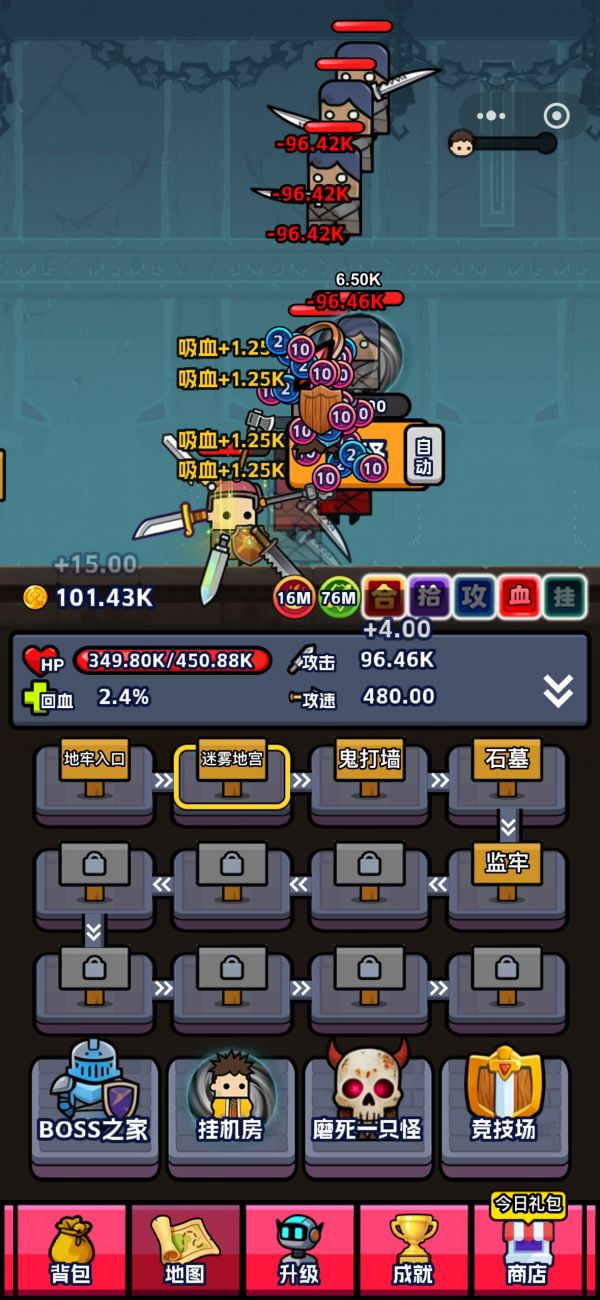Activate the 血 health buff button
This screenshot has height=1300, width=600.
(x=520, y=597)
